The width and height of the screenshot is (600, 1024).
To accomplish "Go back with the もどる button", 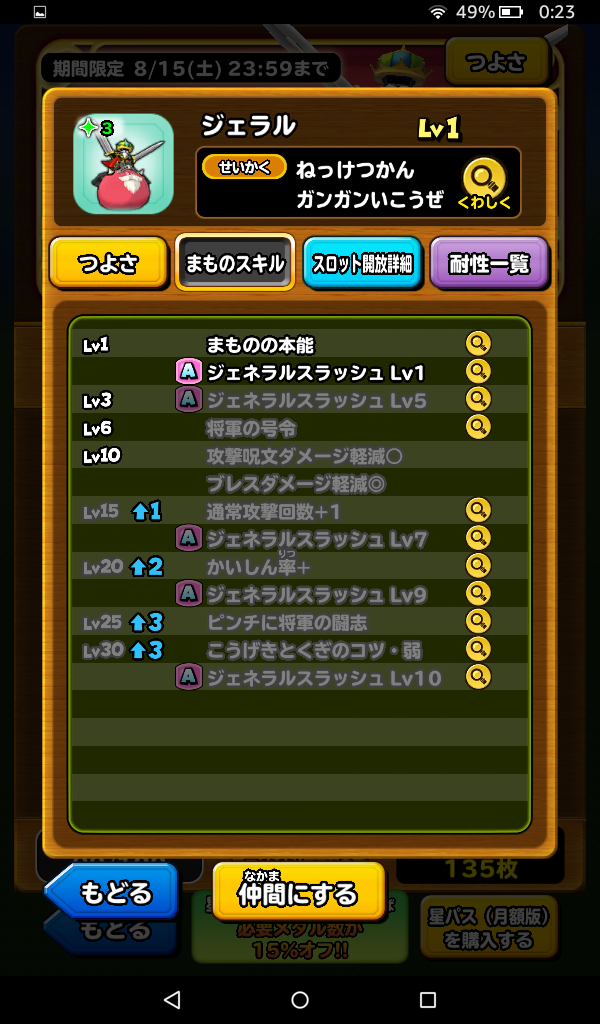I will [111, 891].
